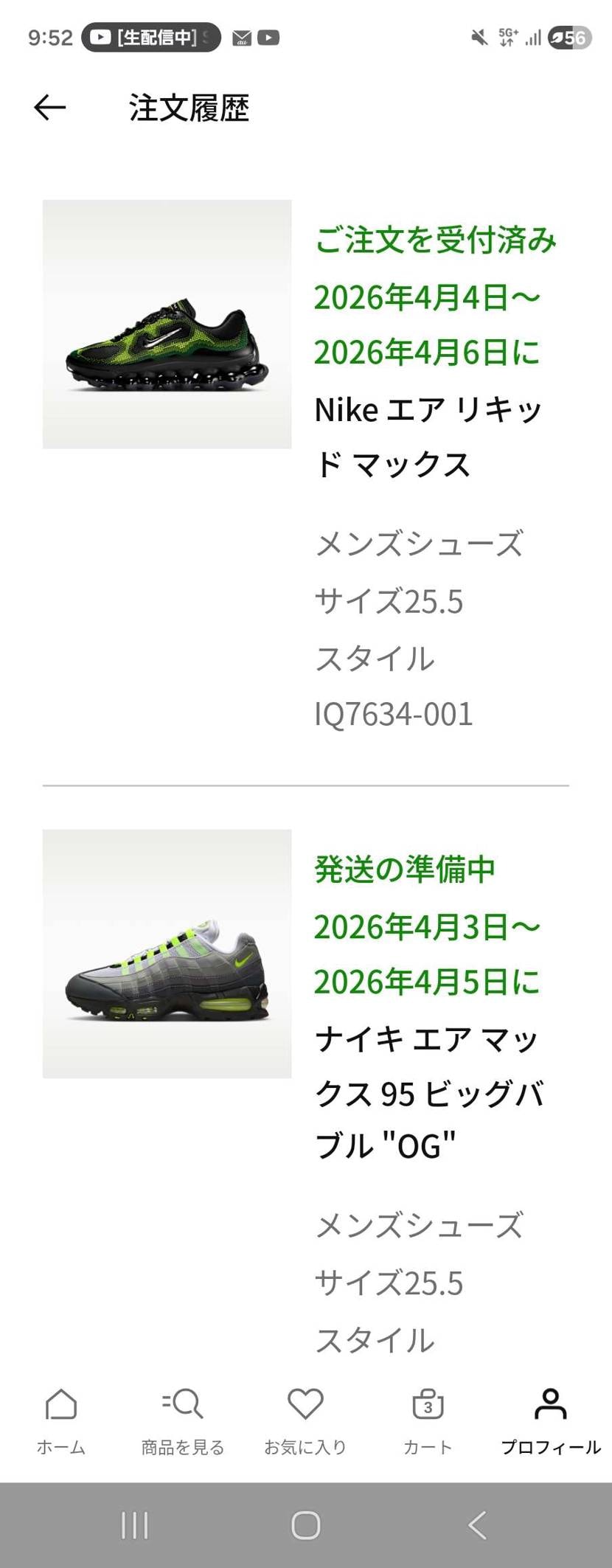
Task: Open system recent apps
Action: click(134, 1525)
